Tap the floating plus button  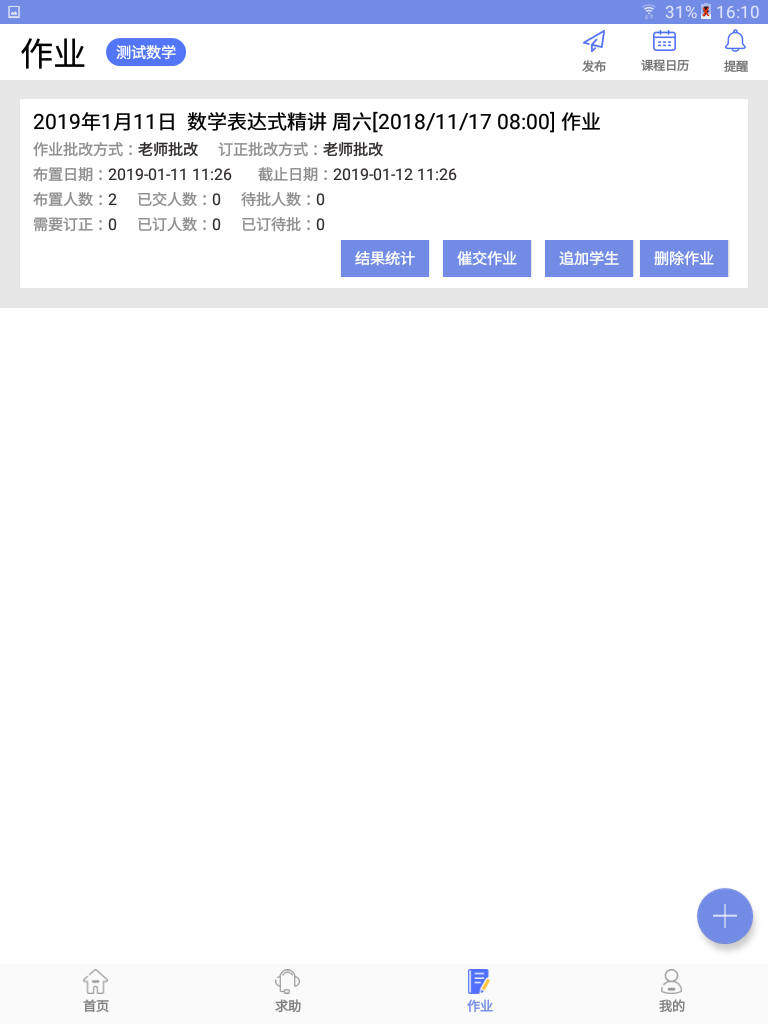click(725, 916)
